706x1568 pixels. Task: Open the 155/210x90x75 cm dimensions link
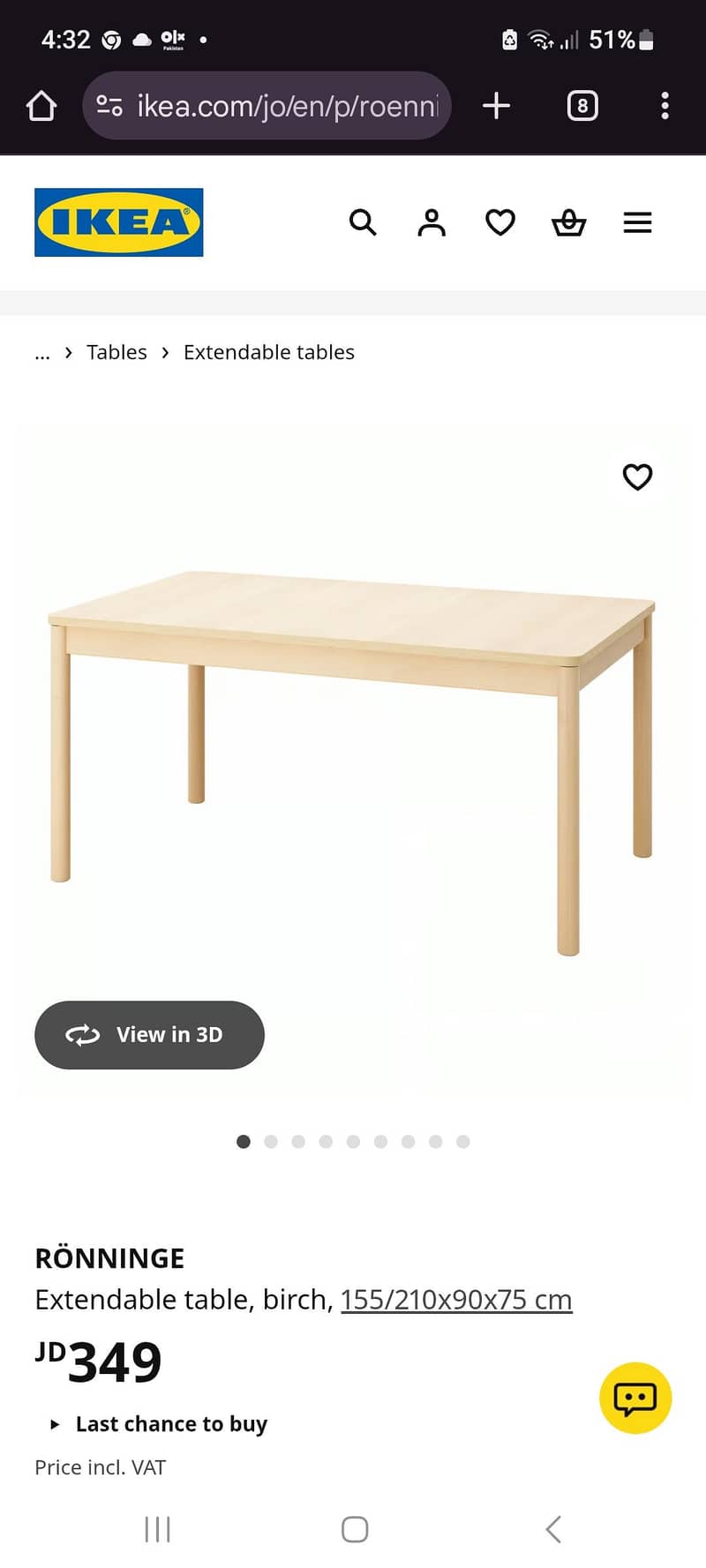point(455,1299)
